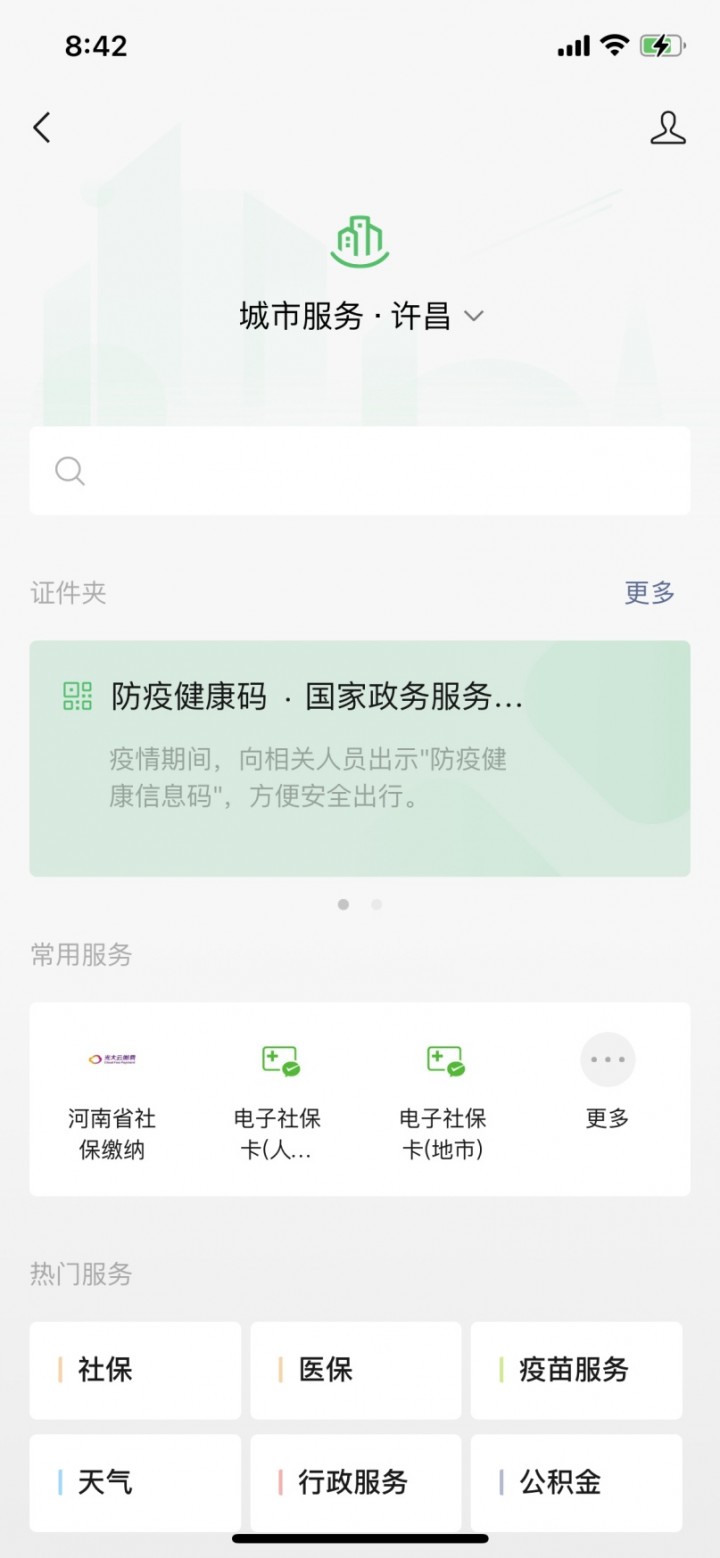This screenshot has width=720, height=1558.
Task: Tap the QR code icon on health code card
Action: point(79,696)
